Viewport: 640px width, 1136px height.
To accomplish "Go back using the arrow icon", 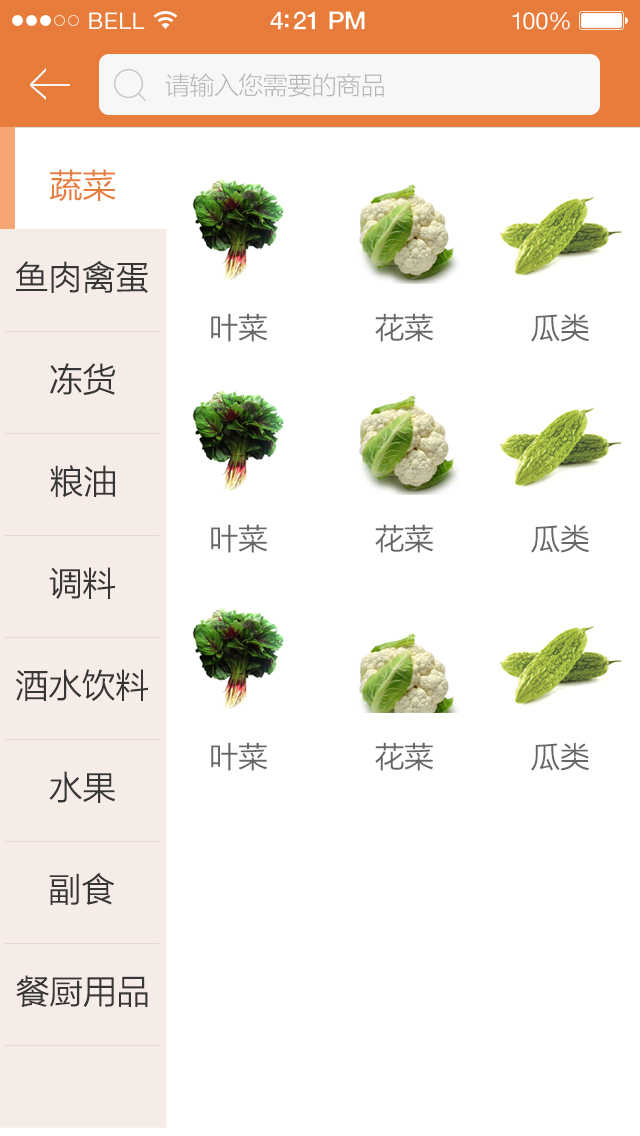I will point(49,85).
